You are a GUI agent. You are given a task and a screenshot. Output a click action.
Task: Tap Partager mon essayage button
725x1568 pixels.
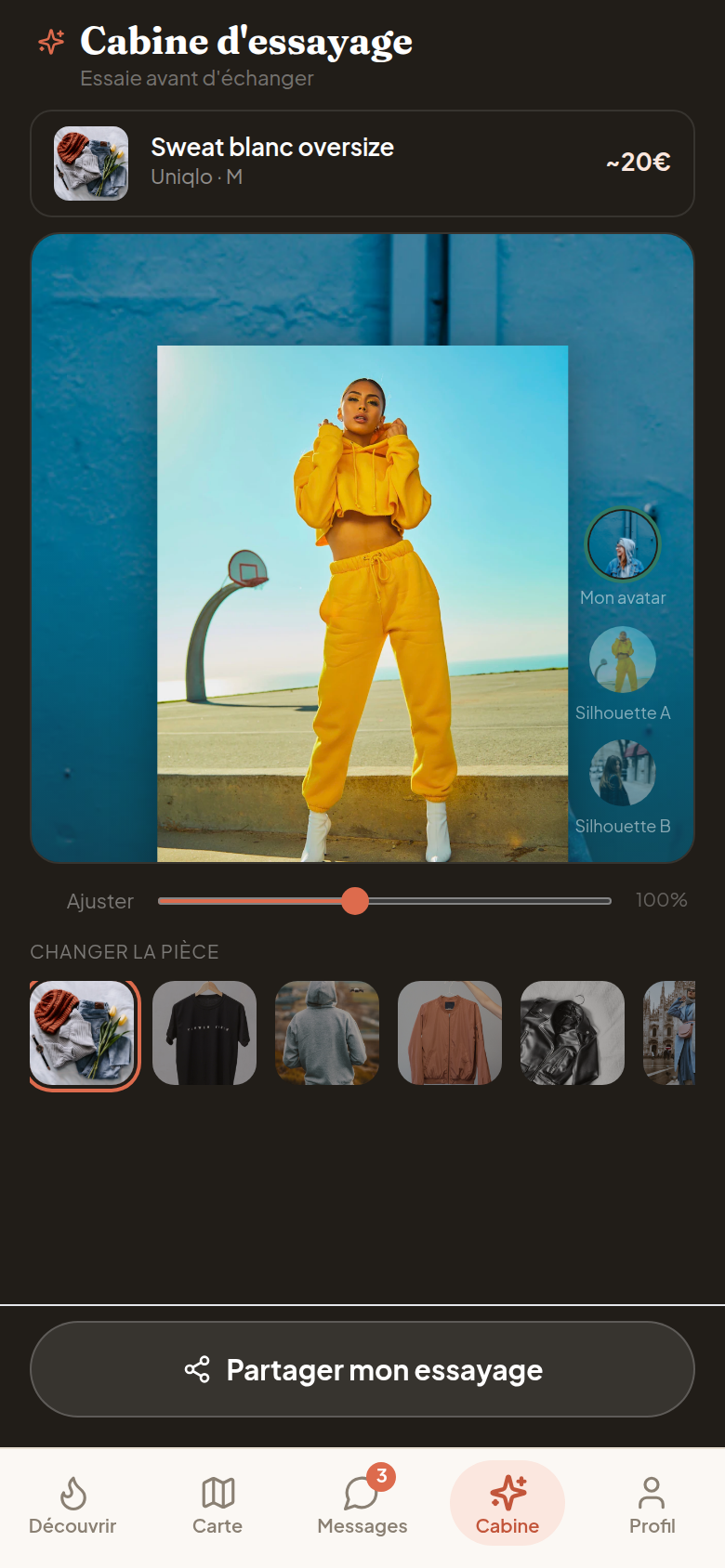[x=362, y=1369]
